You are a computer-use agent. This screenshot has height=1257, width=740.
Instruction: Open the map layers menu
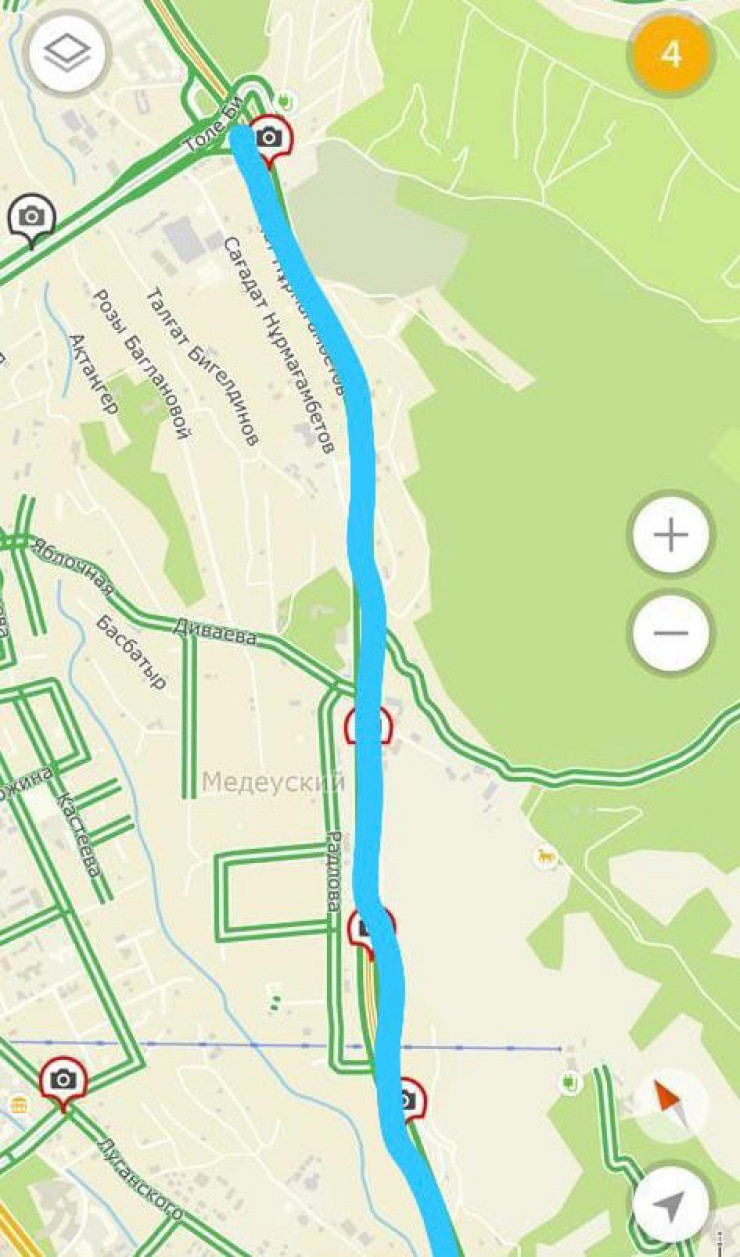click(x=68, y=54)
